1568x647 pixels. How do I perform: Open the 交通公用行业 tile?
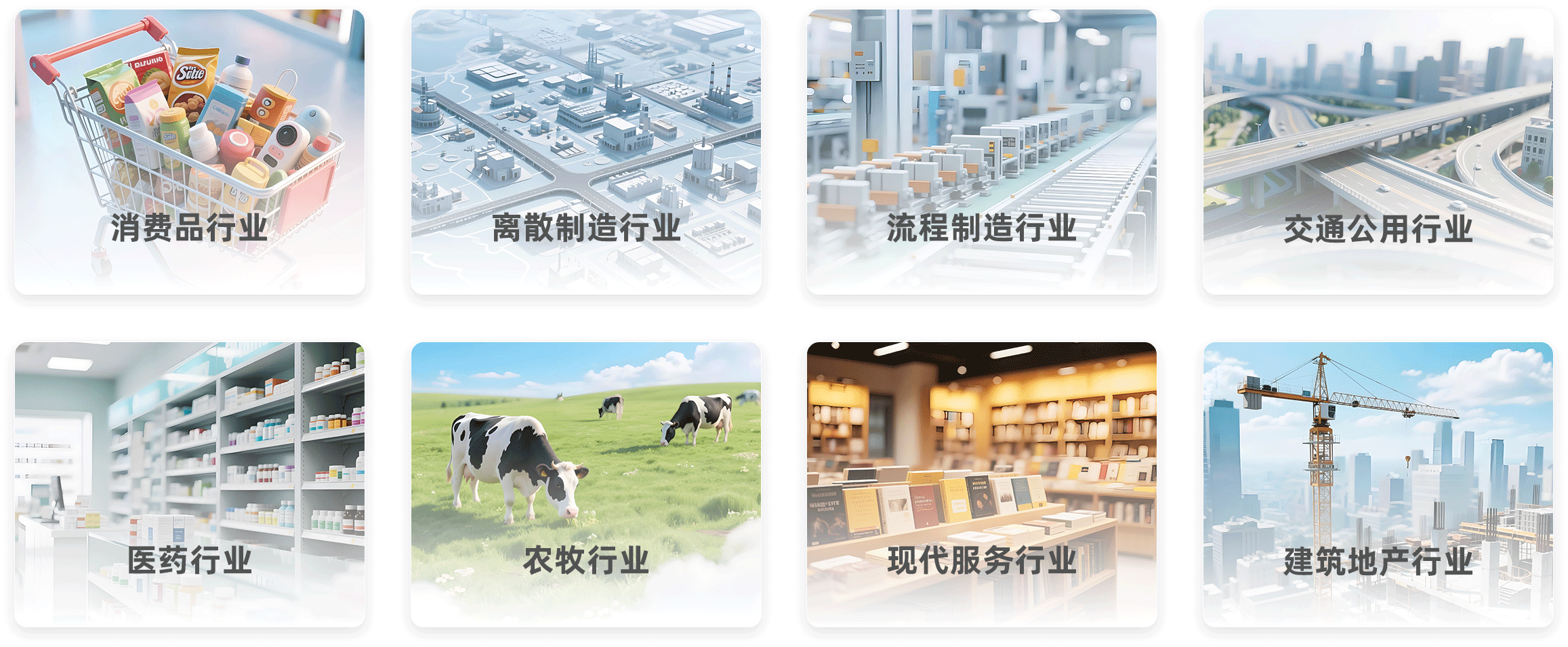1378,152
